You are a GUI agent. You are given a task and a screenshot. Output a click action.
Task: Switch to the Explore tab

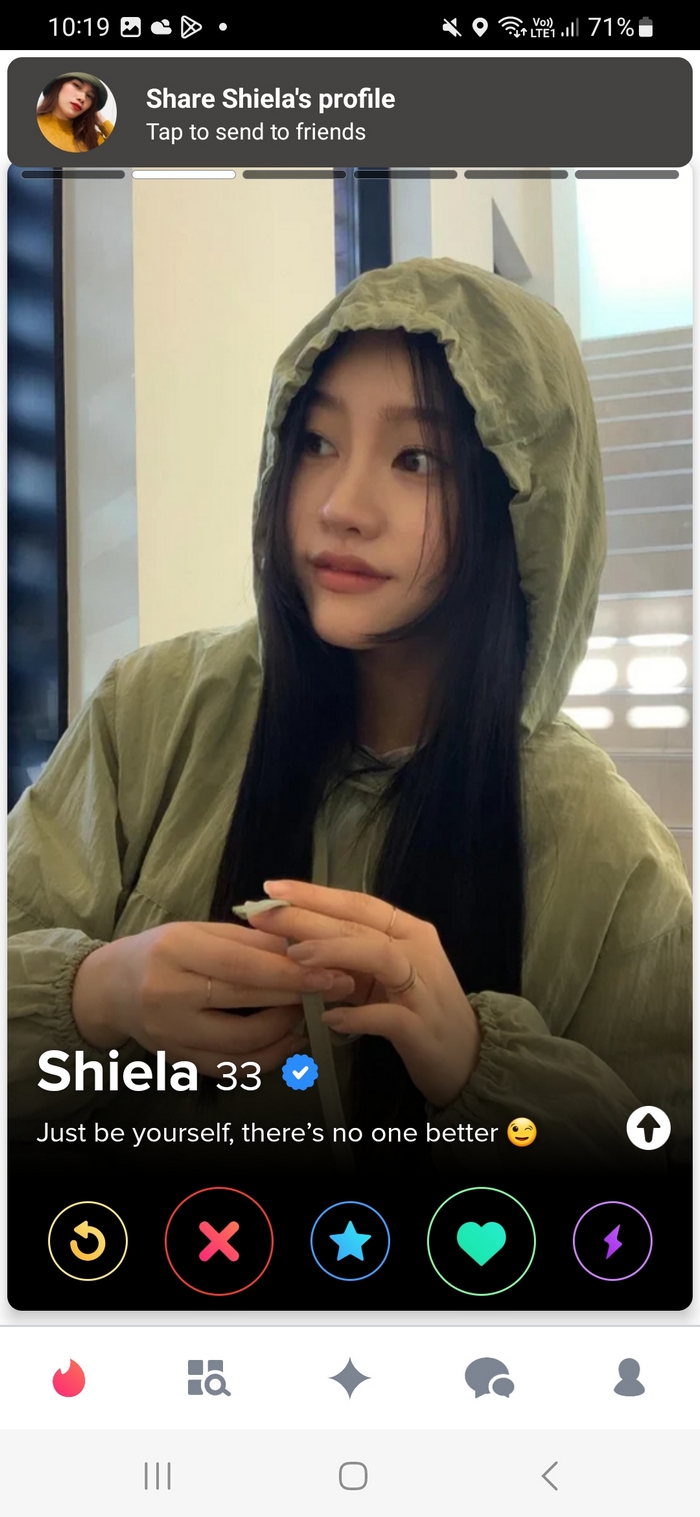point(209,1377)
